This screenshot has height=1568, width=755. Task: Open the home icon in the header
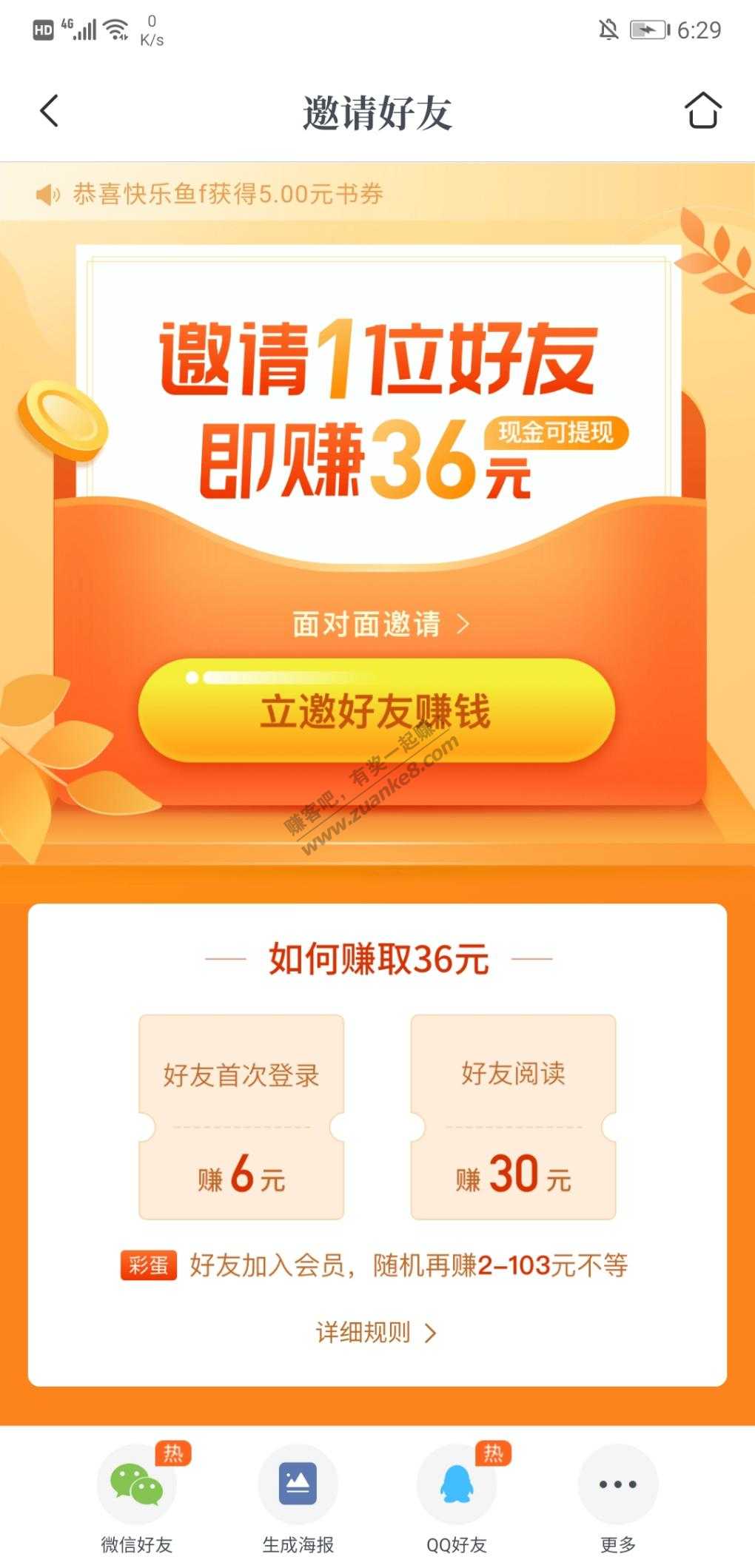[x=702, y=111]
